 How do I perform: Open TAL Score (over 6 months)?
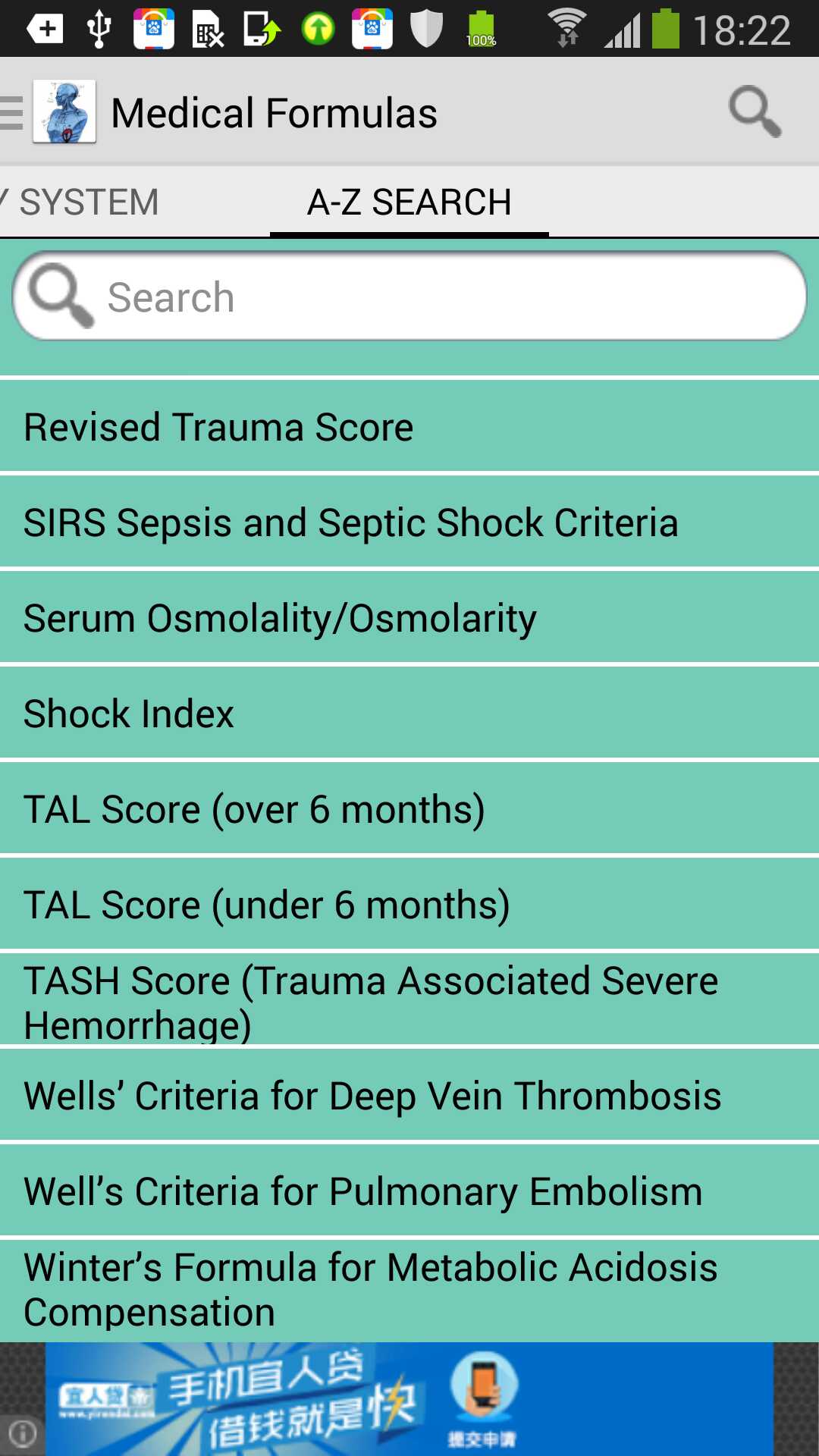click(x=409, y=808)
